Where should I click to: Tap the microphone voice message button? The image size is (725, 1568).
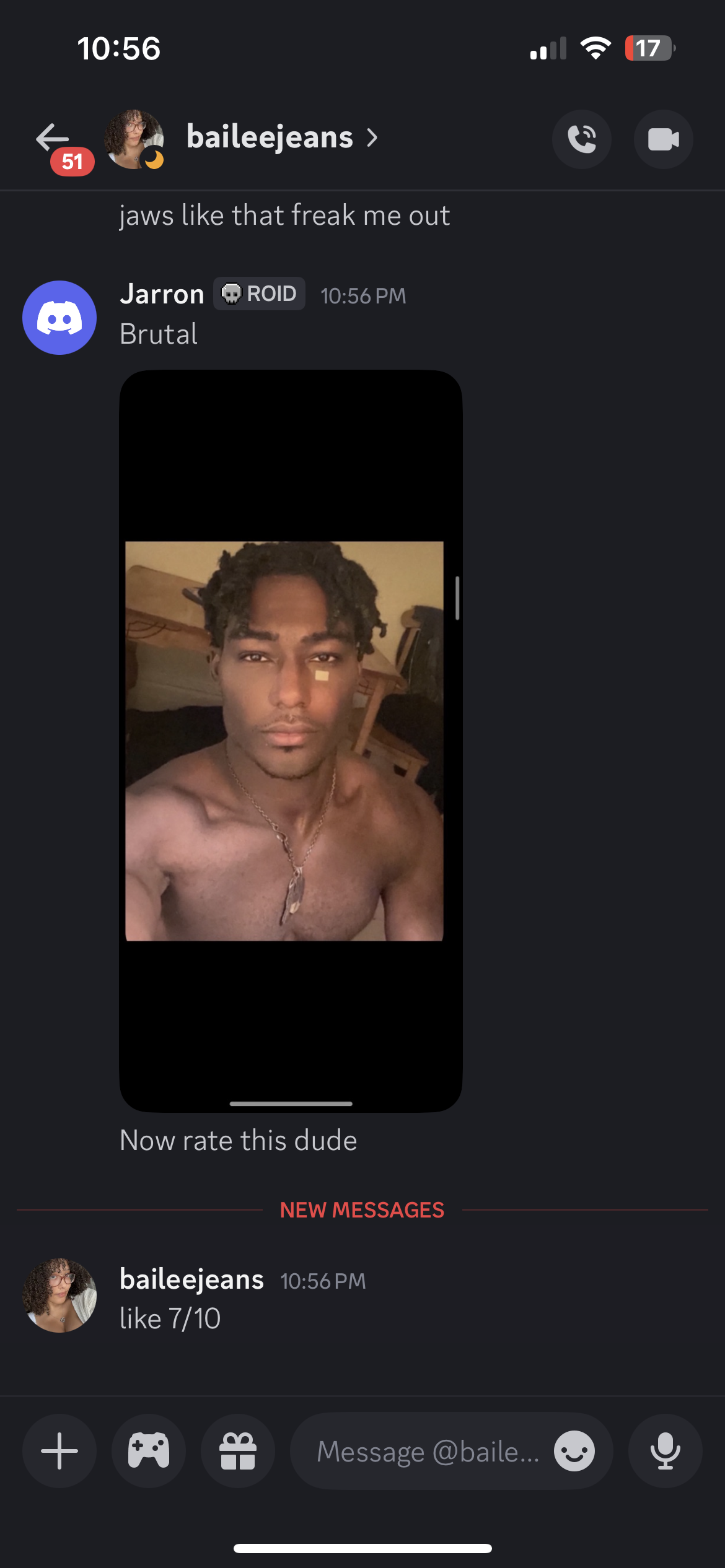pyautogui.click(x=665, y=1451)
